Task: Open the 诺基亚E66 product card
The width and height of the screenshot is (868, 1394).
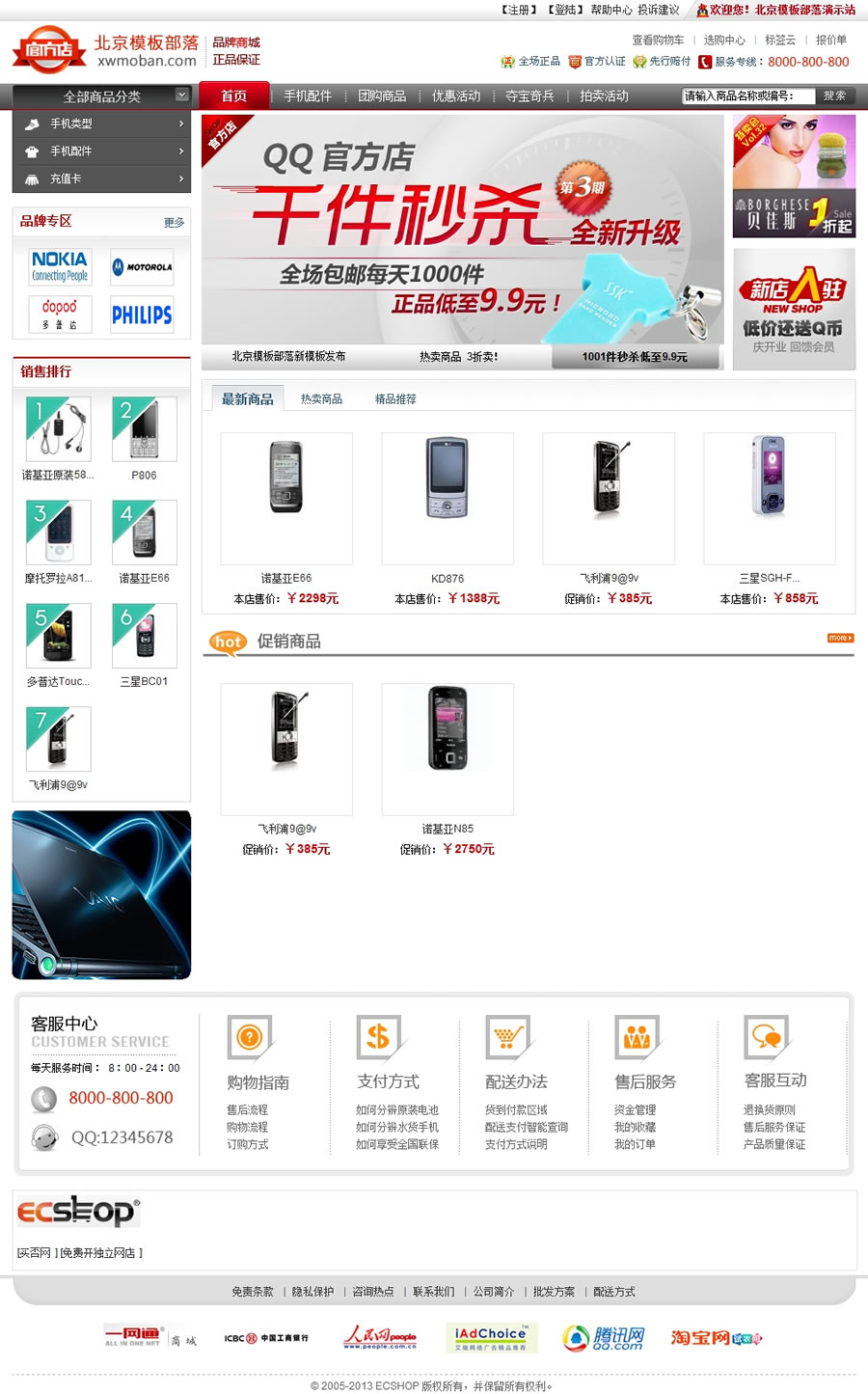Action: point(286,498)
